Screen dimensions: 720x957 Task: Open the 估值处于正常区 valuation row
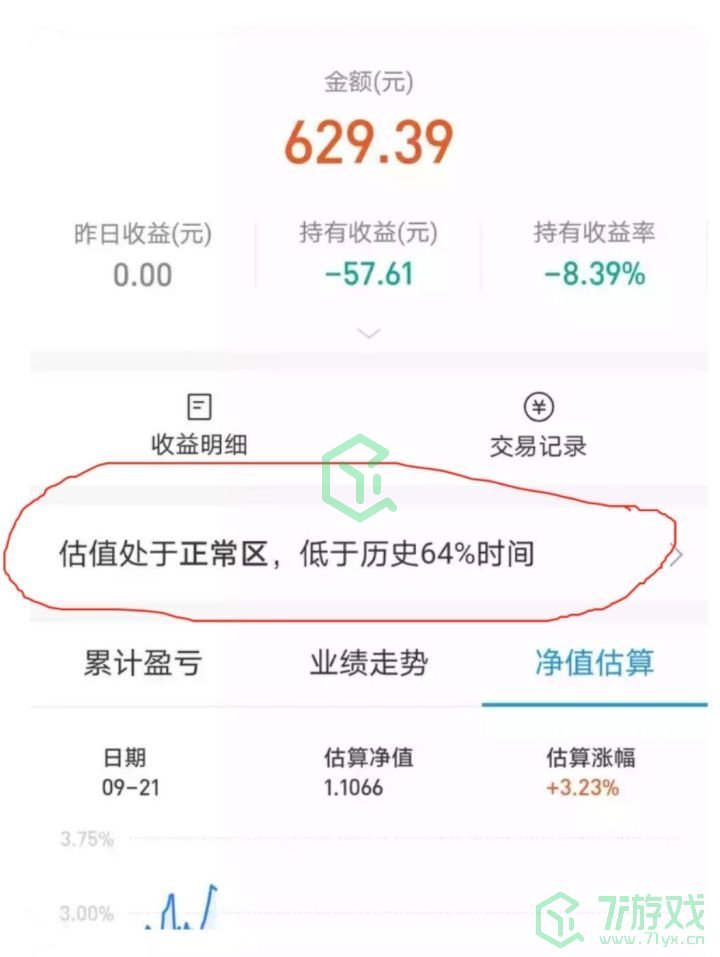pyautogui.click(x=360, y=554)
